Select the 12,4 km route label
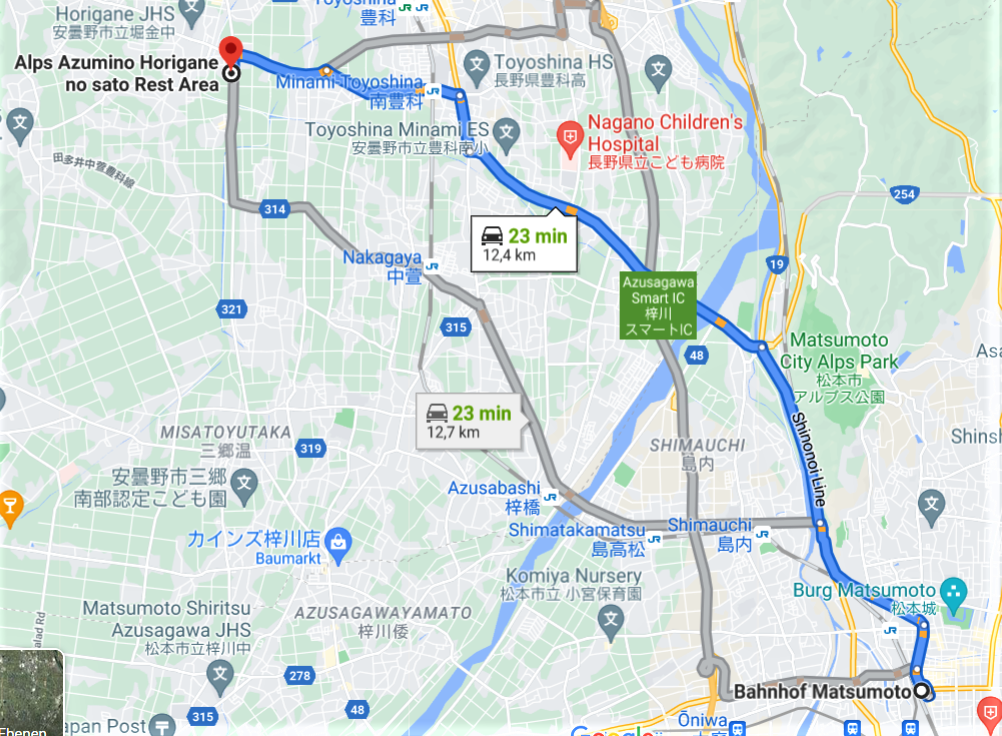 (524, 245)
